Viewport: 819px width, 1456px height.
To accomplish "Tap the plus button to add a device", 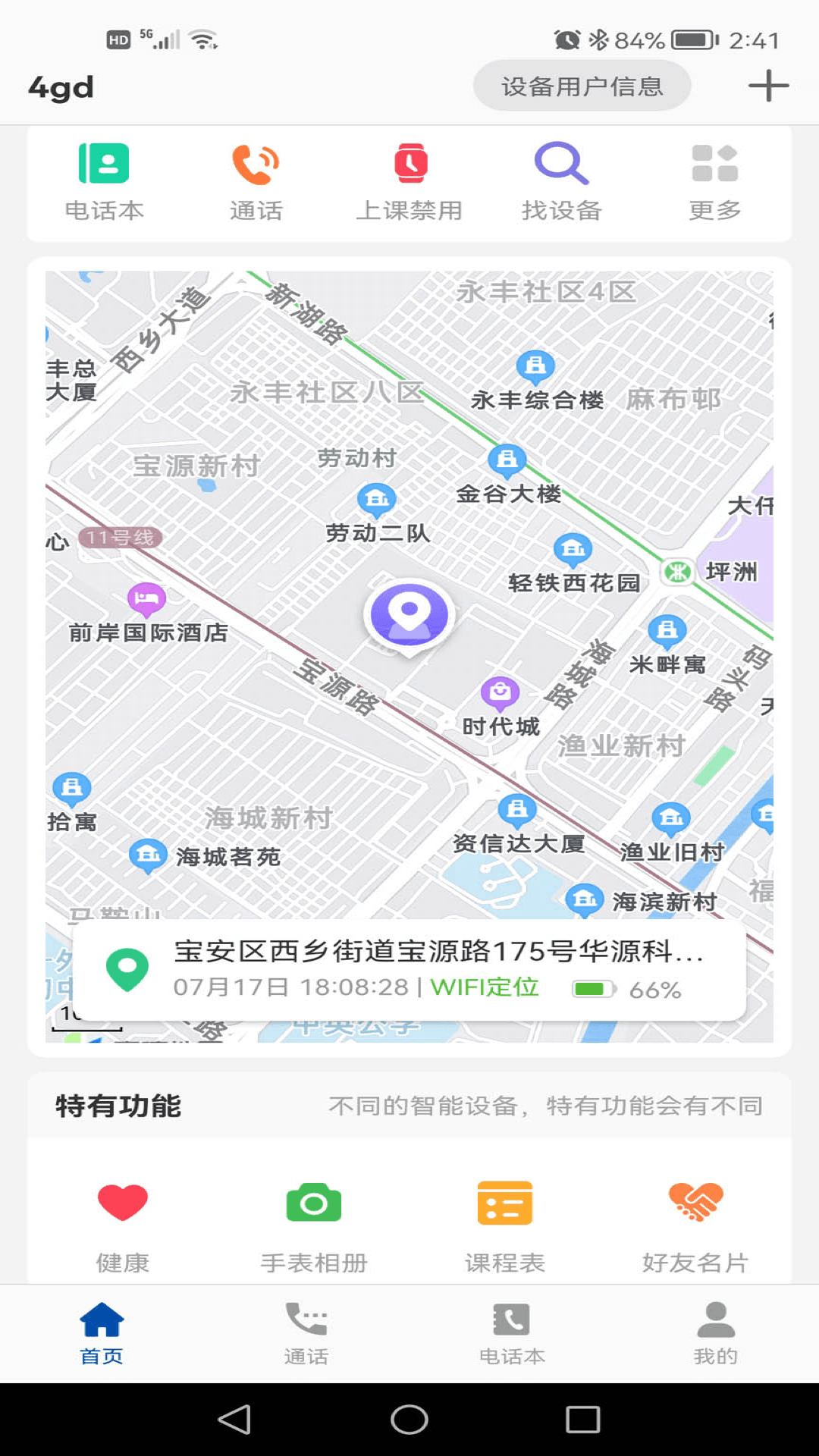I will 768,86.
